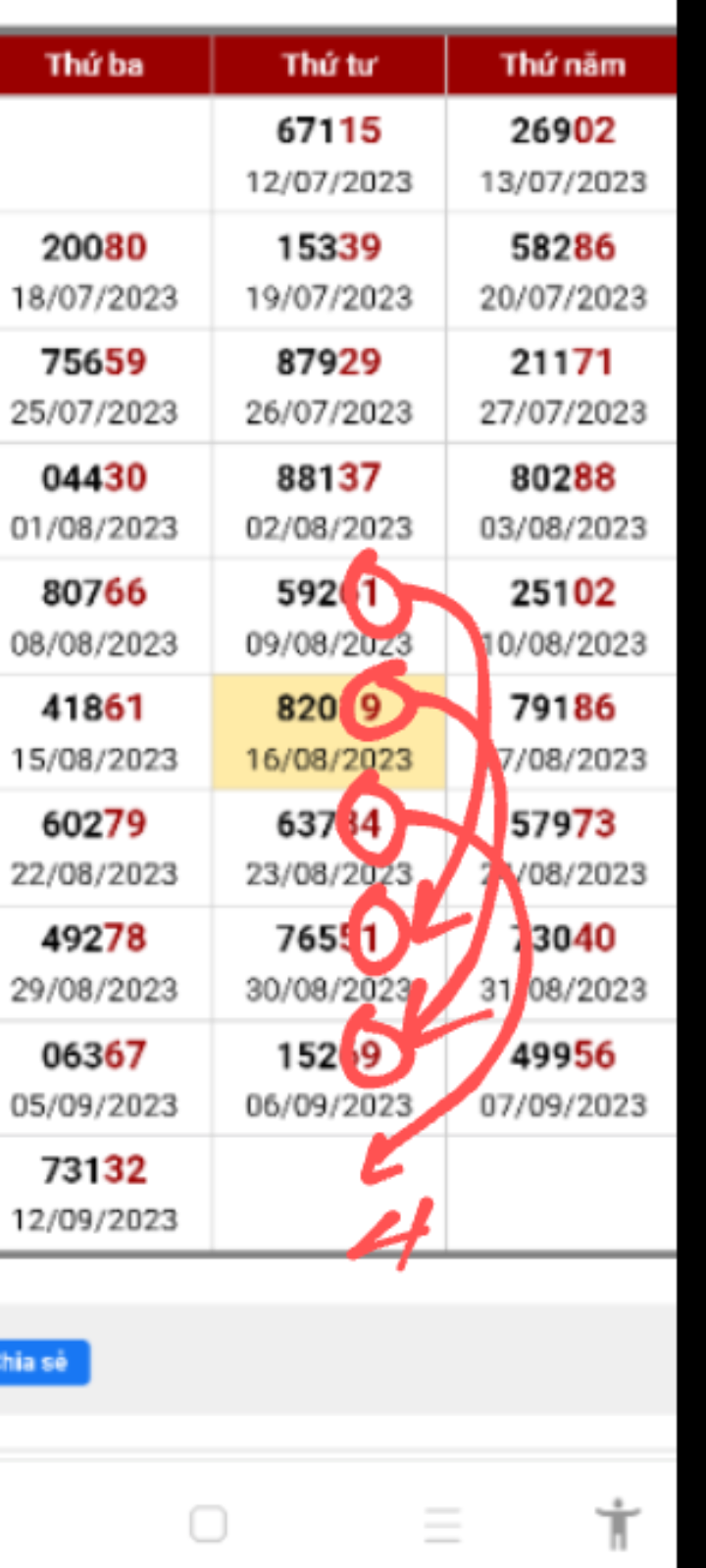Screen dimensions: 706x1568
Task: Tap the blue Chia sẻ share button
Action: (x=43, y=1362)
